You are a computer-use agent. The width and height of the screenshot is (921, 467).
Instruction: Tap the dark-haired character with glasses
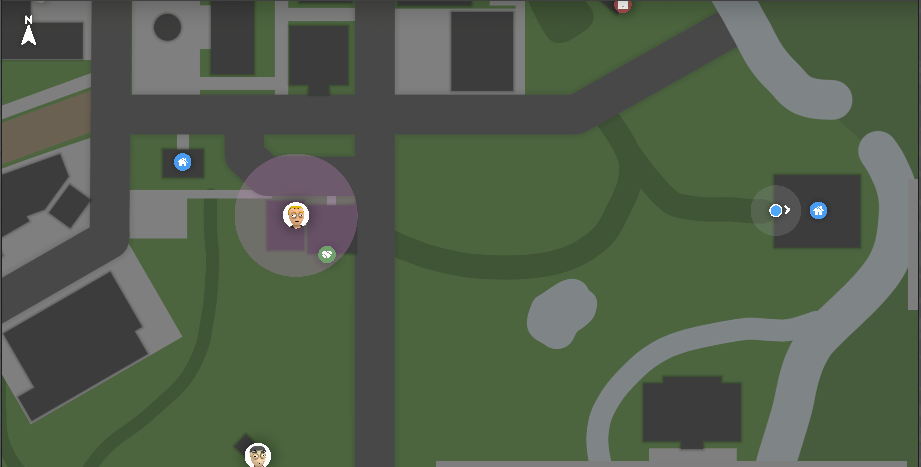[x=258, y=456]
